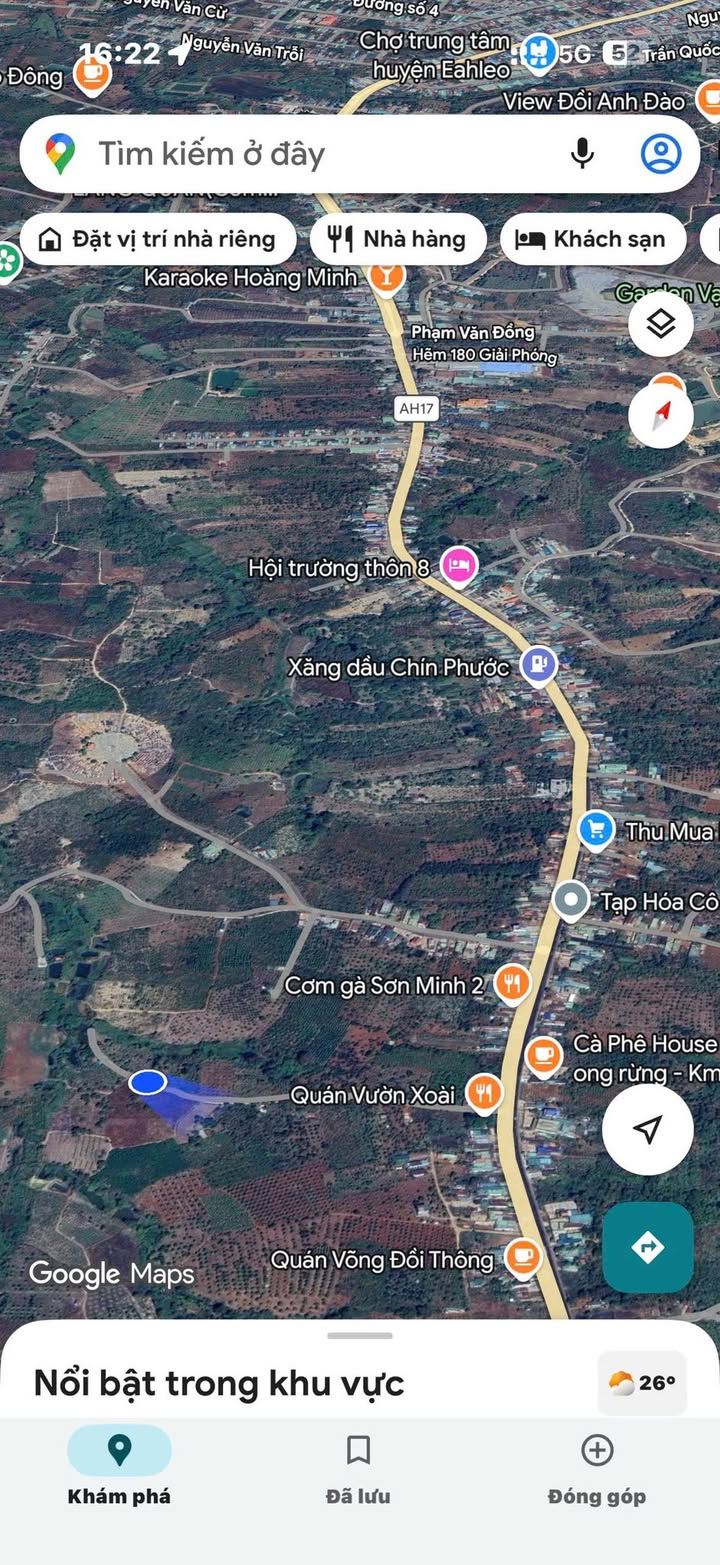Image resolution: width=720 pixels, height=1565 pixels.
Task: Open the map layers button
Action: pyautogui.click(x=661, y=324)
